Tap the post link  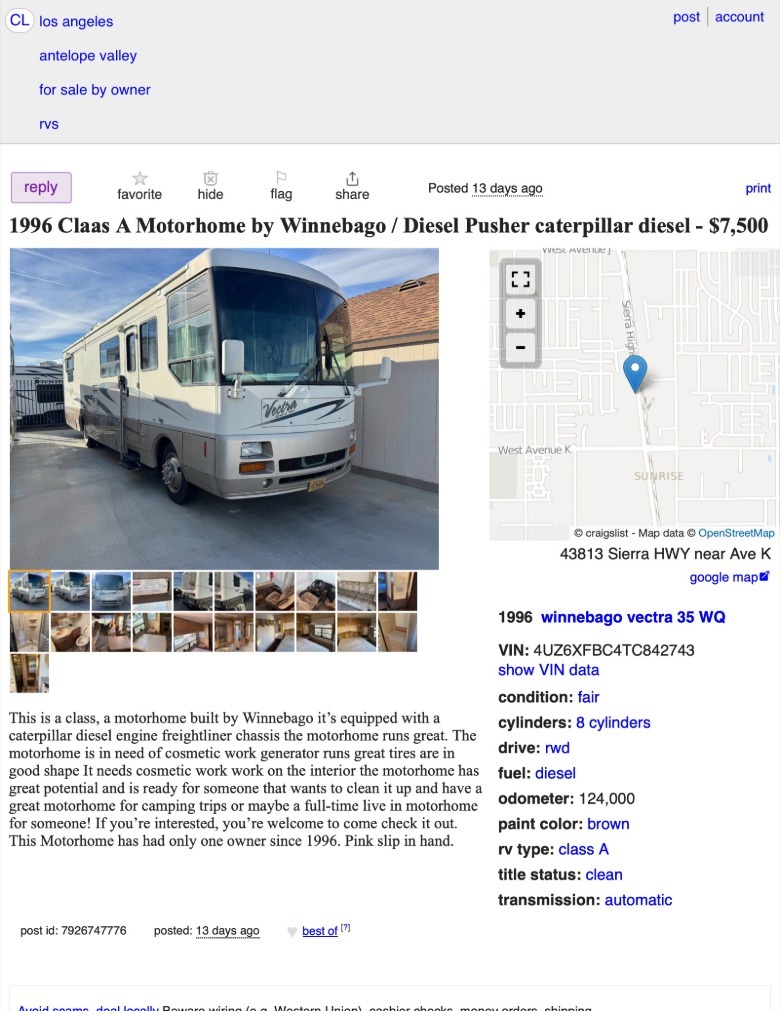(686, 17)
